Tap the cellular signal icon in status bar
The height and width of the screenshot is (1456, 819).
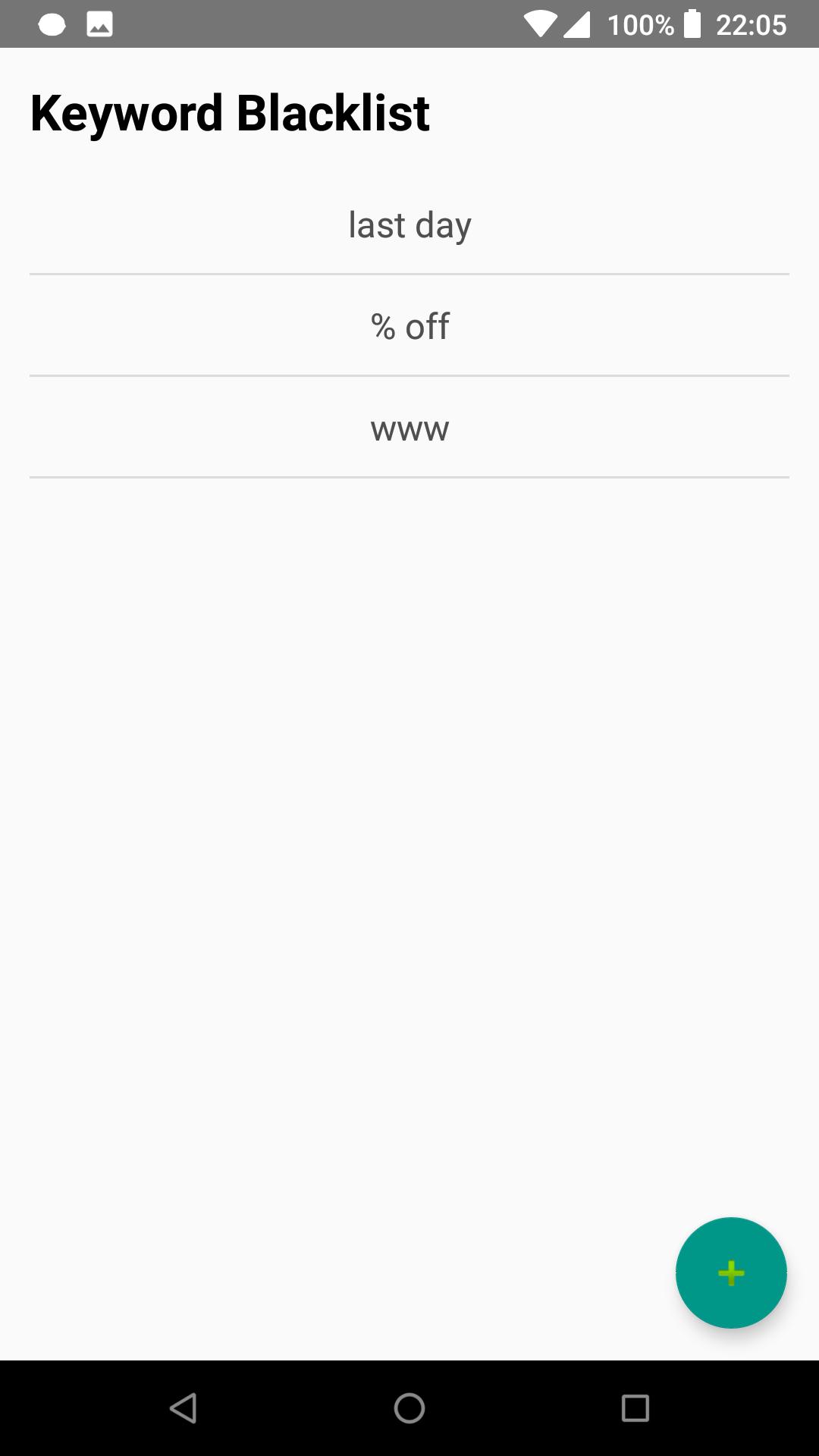[578, 24]
